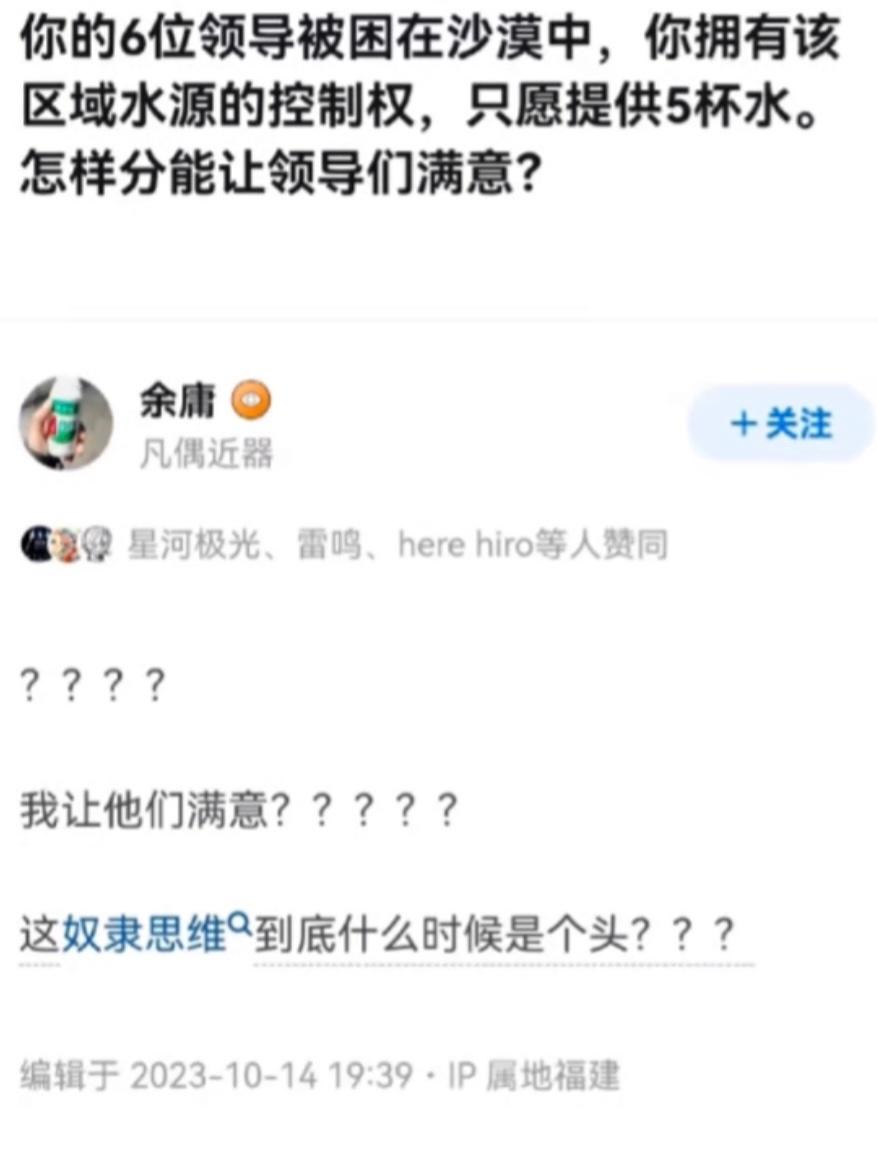The image size is (878, 1171).
Task: Tap the magnifier search icon after 奴隶思维
Action: pos(237,925)
